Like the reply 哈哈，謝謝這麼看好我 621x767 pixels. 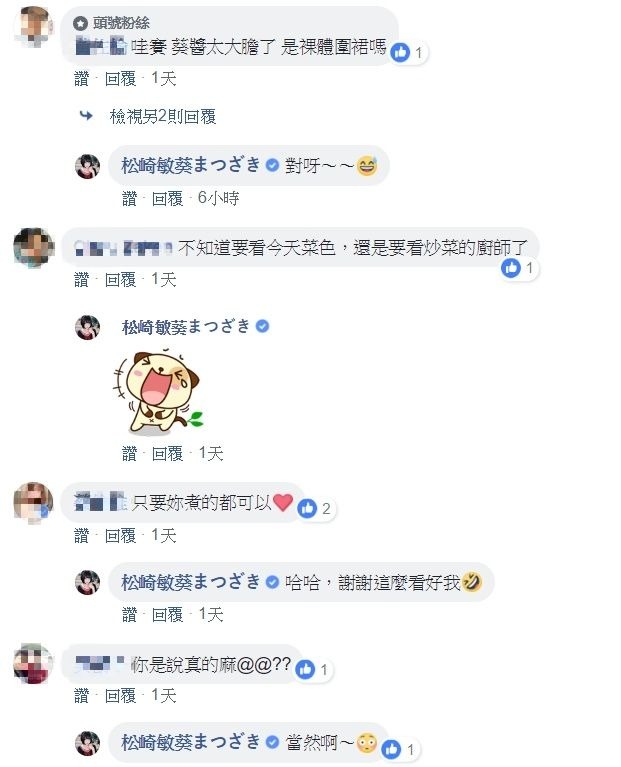(x=131, y=614)
